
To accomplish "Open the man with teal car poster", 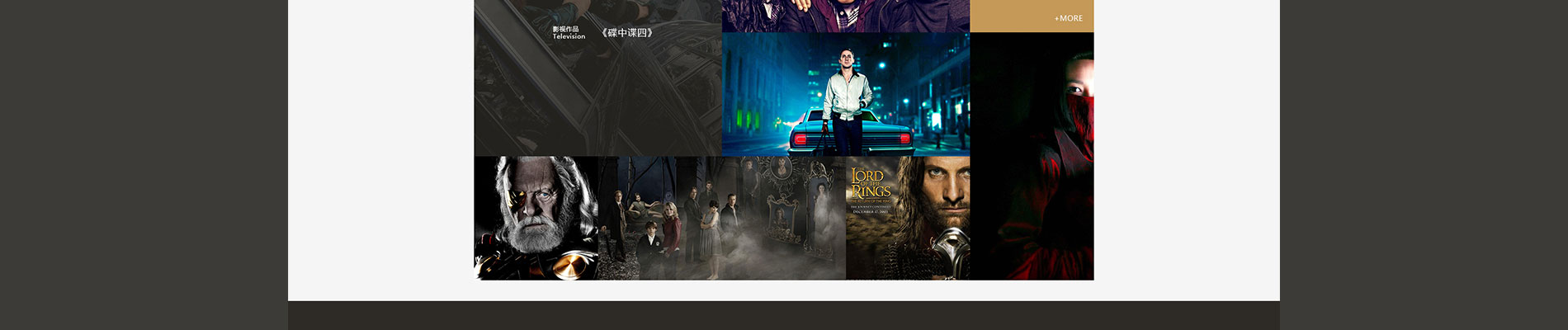I will point(845,95).
